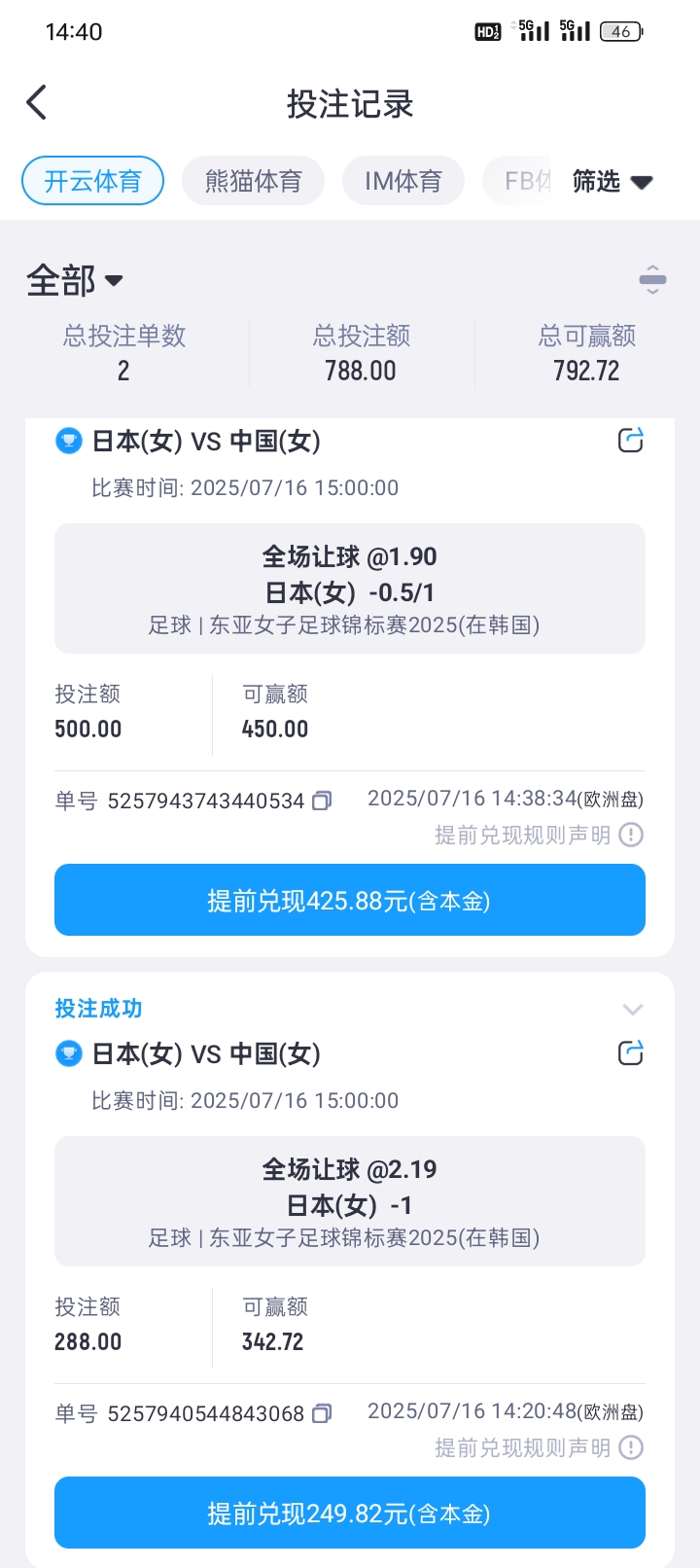This screenshot has width=700, height=1568.
Task: Switch to the 开云体育 tab
Action: point(92,181)
